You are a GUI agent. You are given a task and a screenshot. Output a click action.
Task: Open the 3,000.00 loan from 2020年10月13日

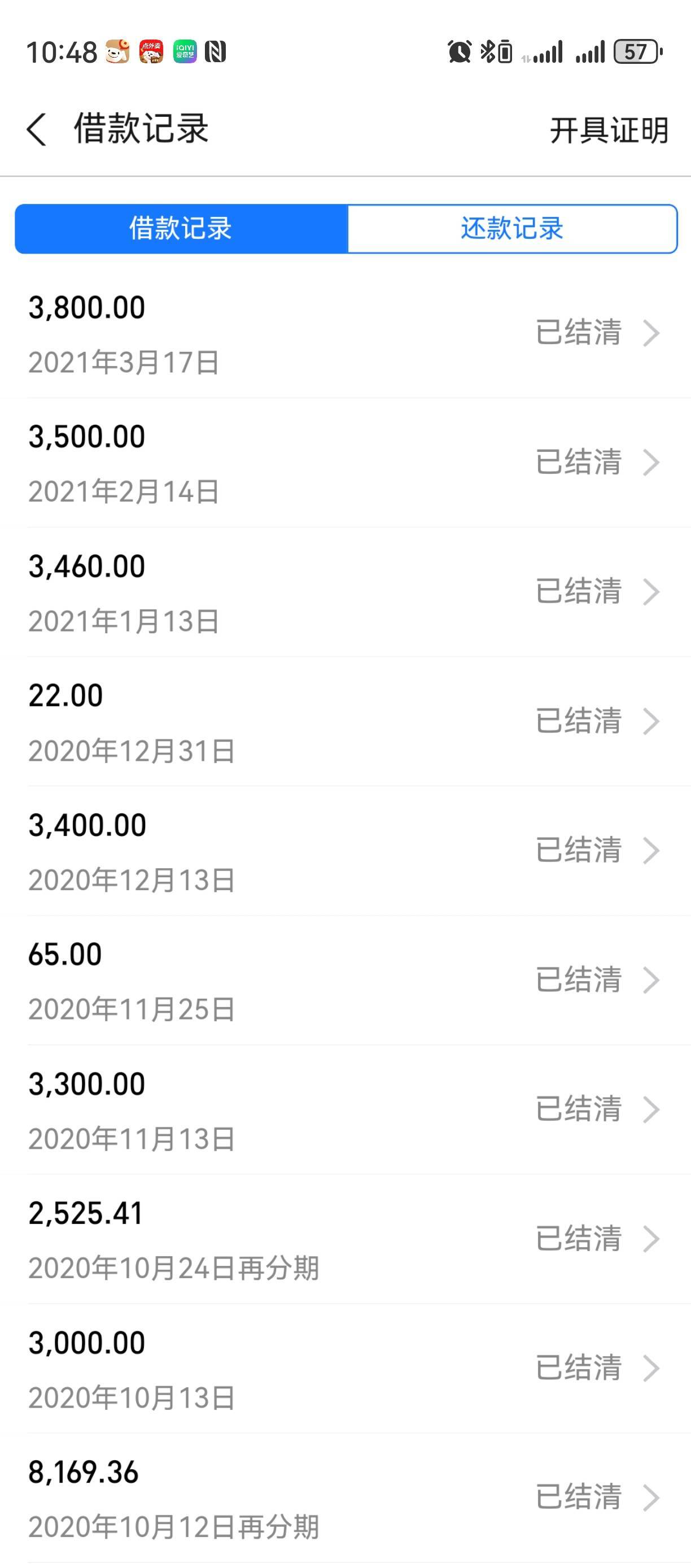[x=345, y=1369]
